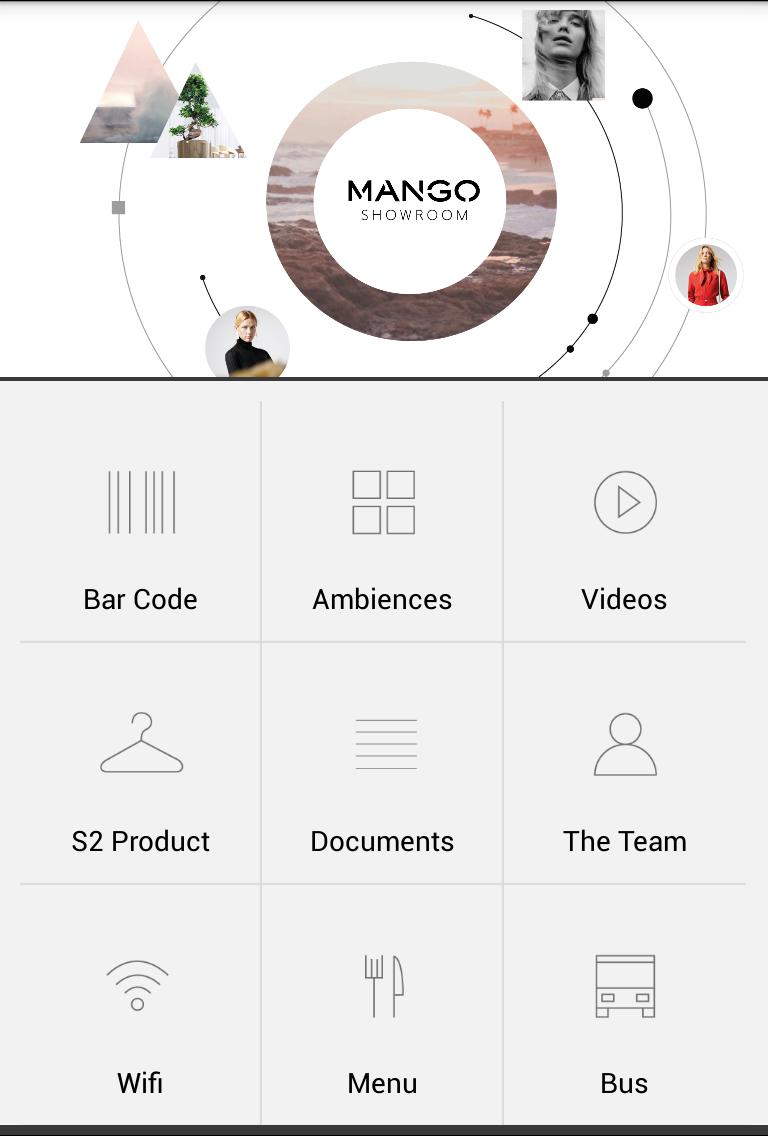The width and height of the screenshot is (768, 1136).
Task: Open the model portrait photo top right
Action: click(561, 55)
